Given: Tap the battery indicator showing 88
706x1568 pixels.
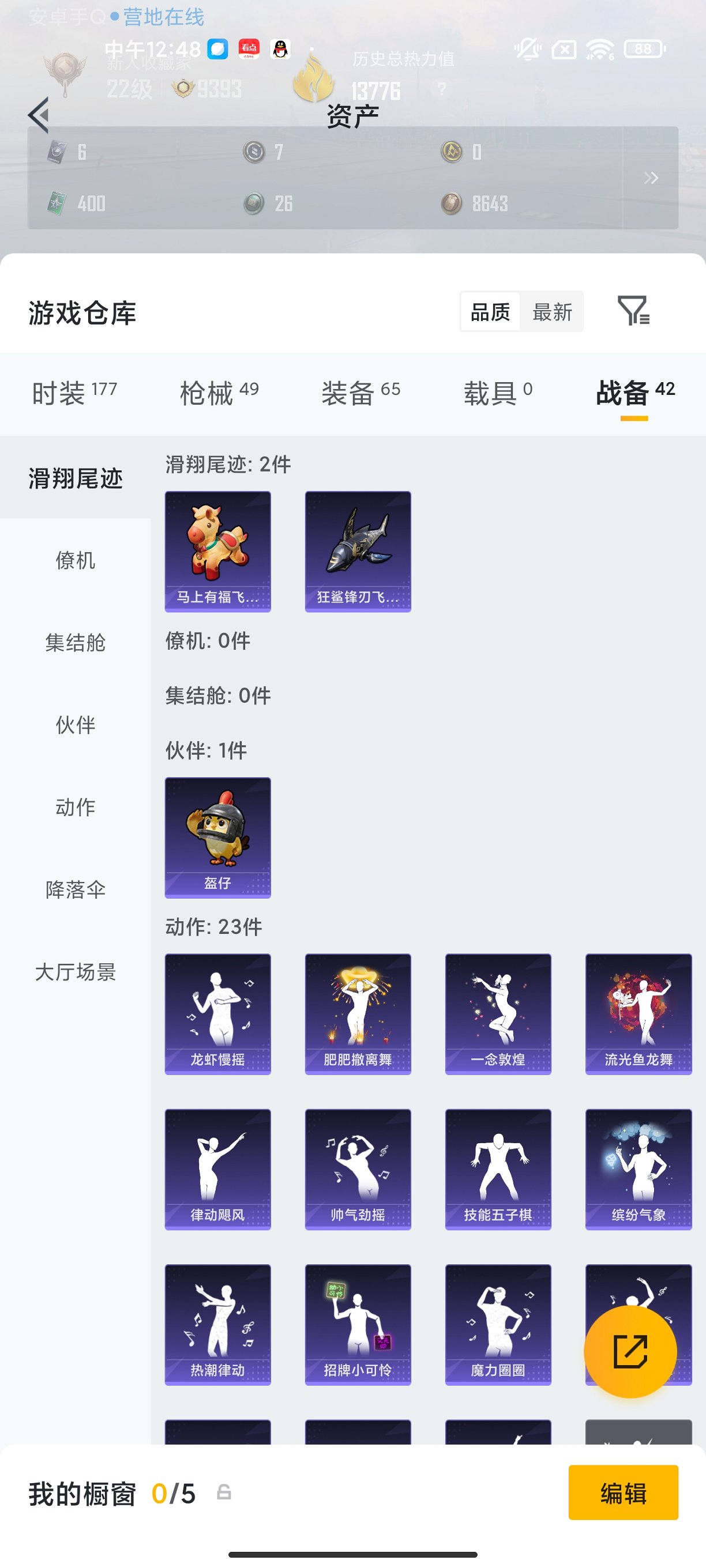Looking at the screenshot, I should click(x=643, y=50).
